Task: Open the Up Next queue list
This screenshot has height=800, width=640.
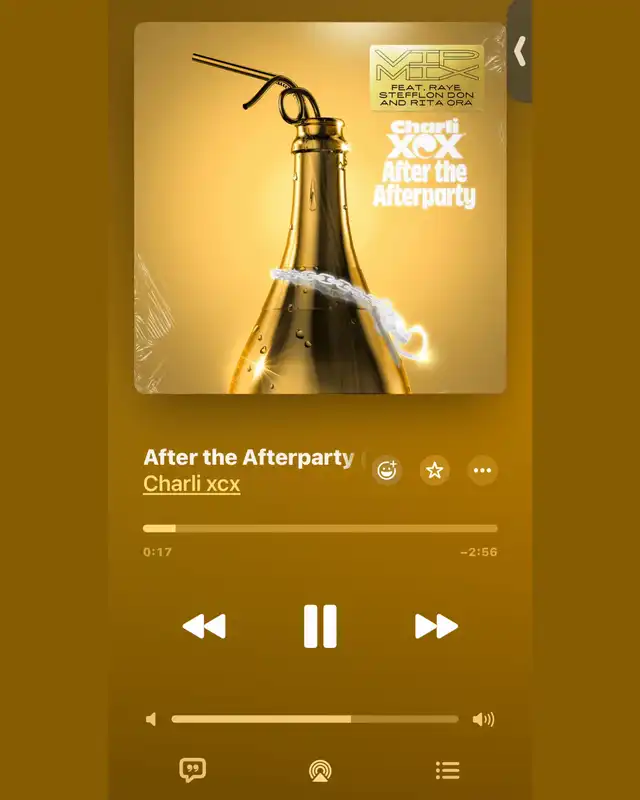Action: tap(448, 770)
